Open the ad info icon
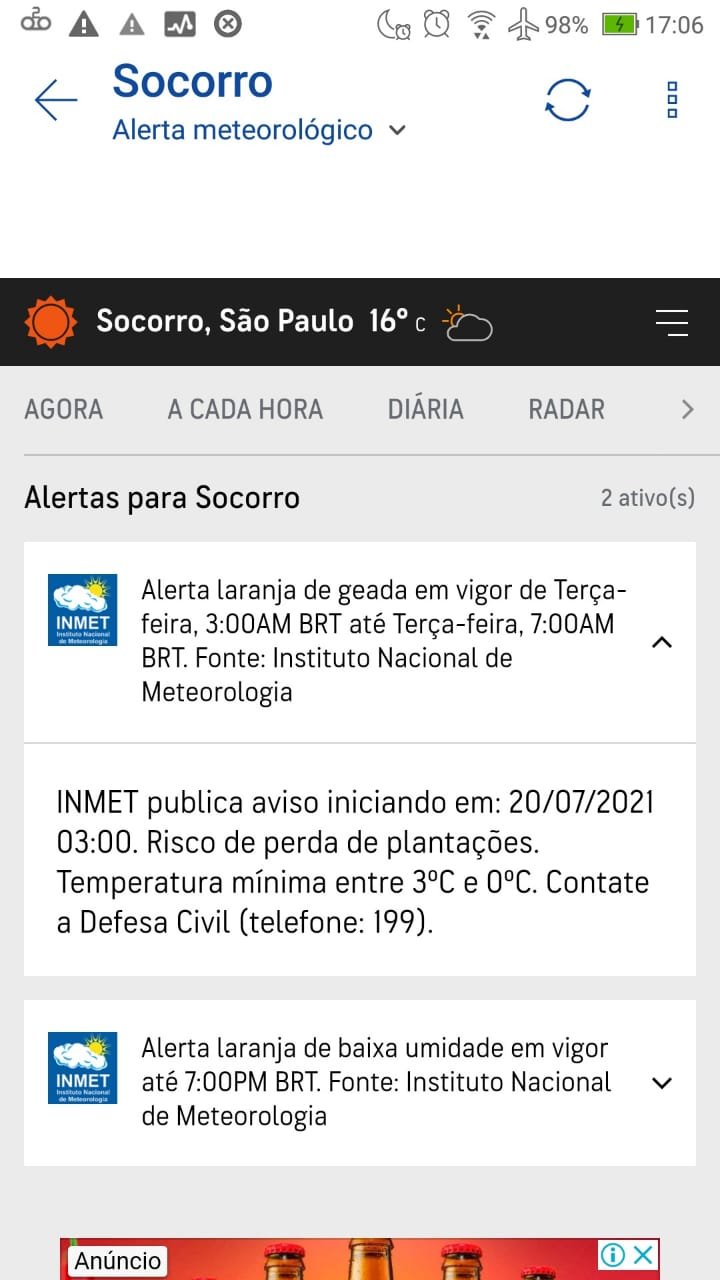Screen dimensions: 720x1280 [x=613, y=1254]
